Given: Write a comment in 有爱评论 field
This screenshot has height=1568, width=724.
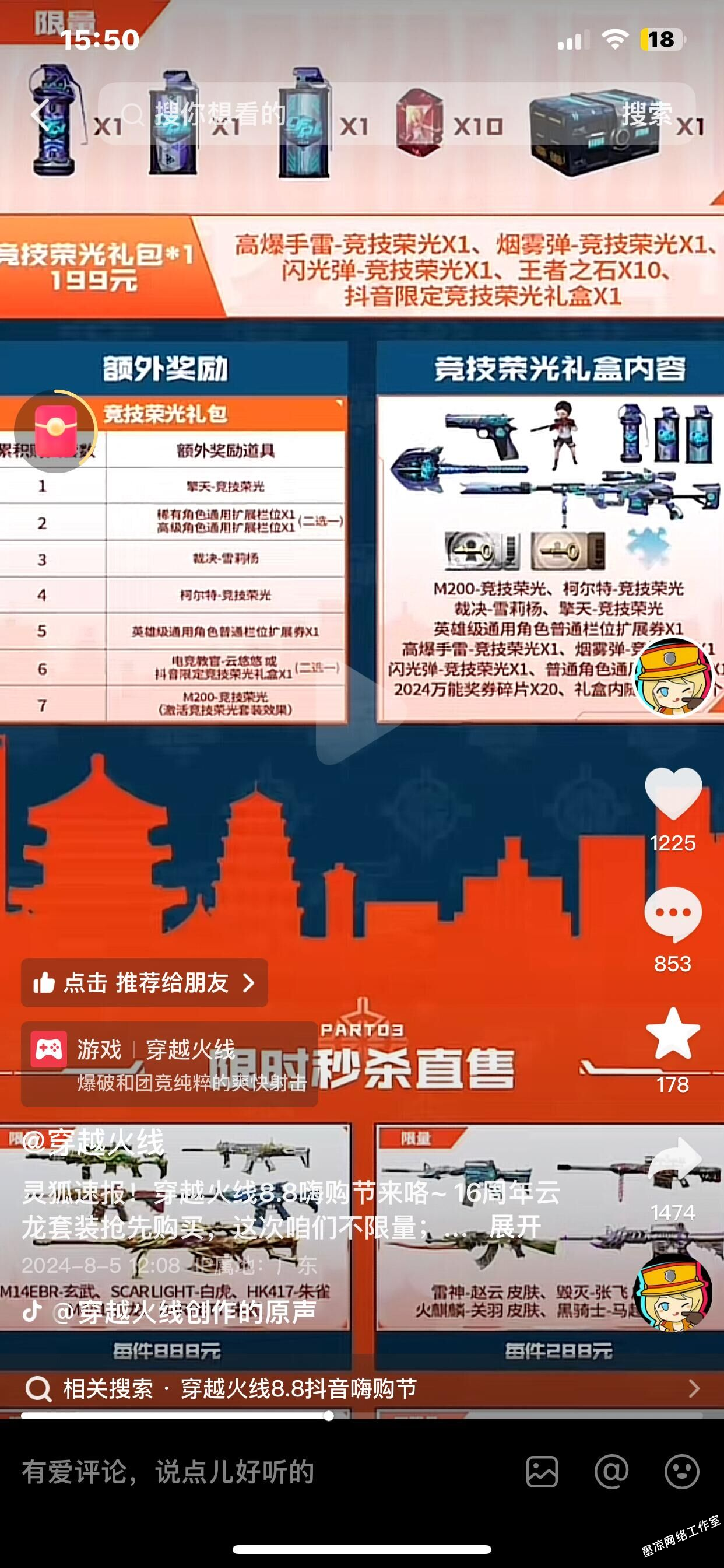Looking at the screenshot, I should point(243,1472).
